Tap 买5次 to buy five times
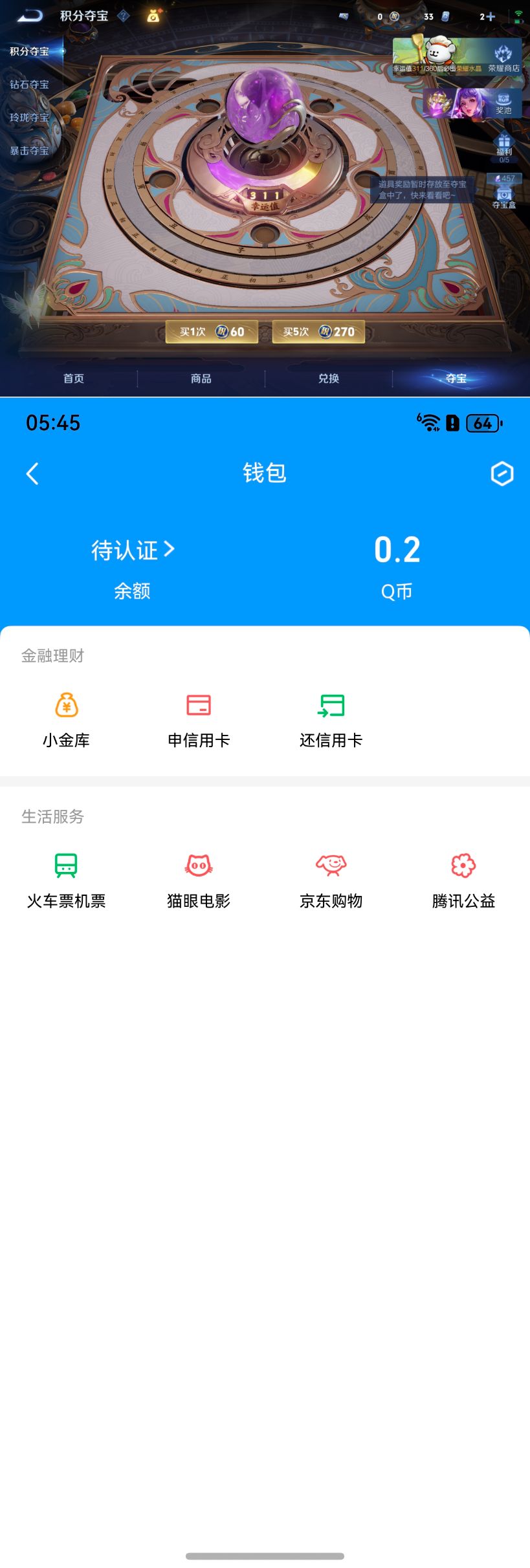This screenshot has height=1568, width=530. tap(317, 331)
